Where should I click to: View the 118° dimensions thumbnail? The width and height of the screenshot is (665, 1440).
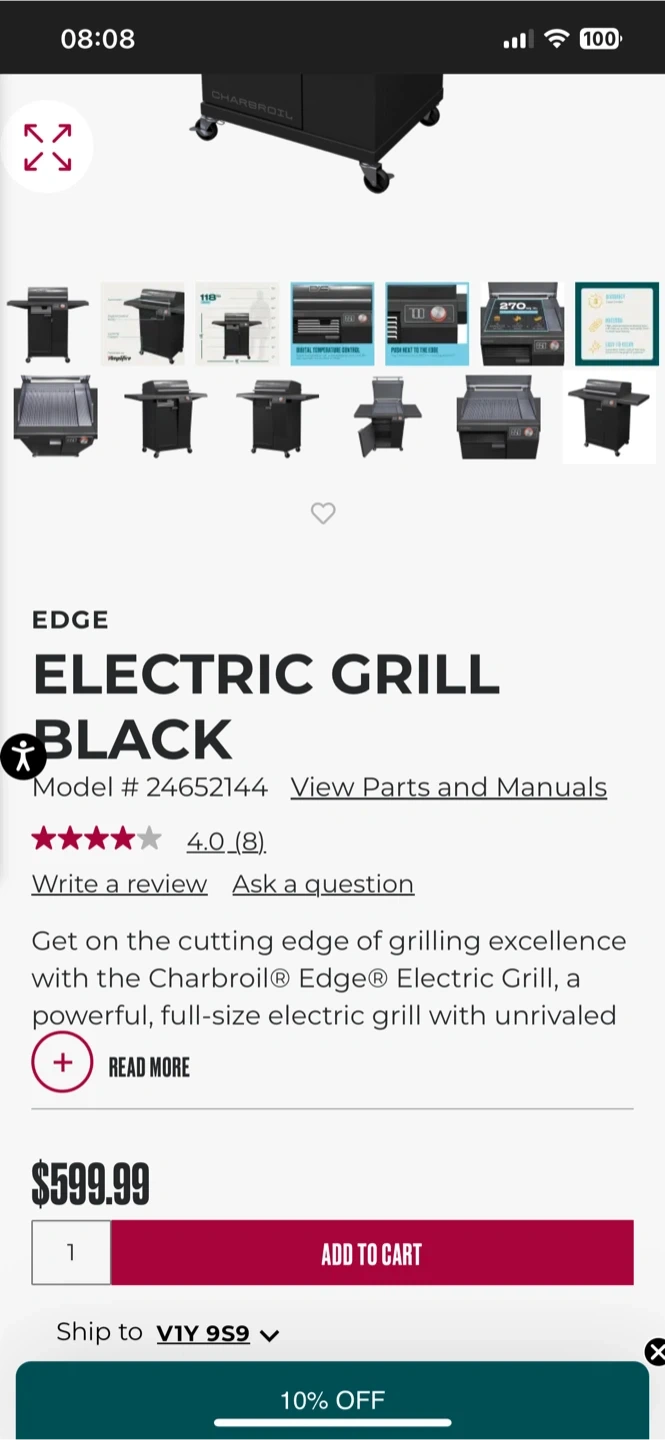coord(238,324)
